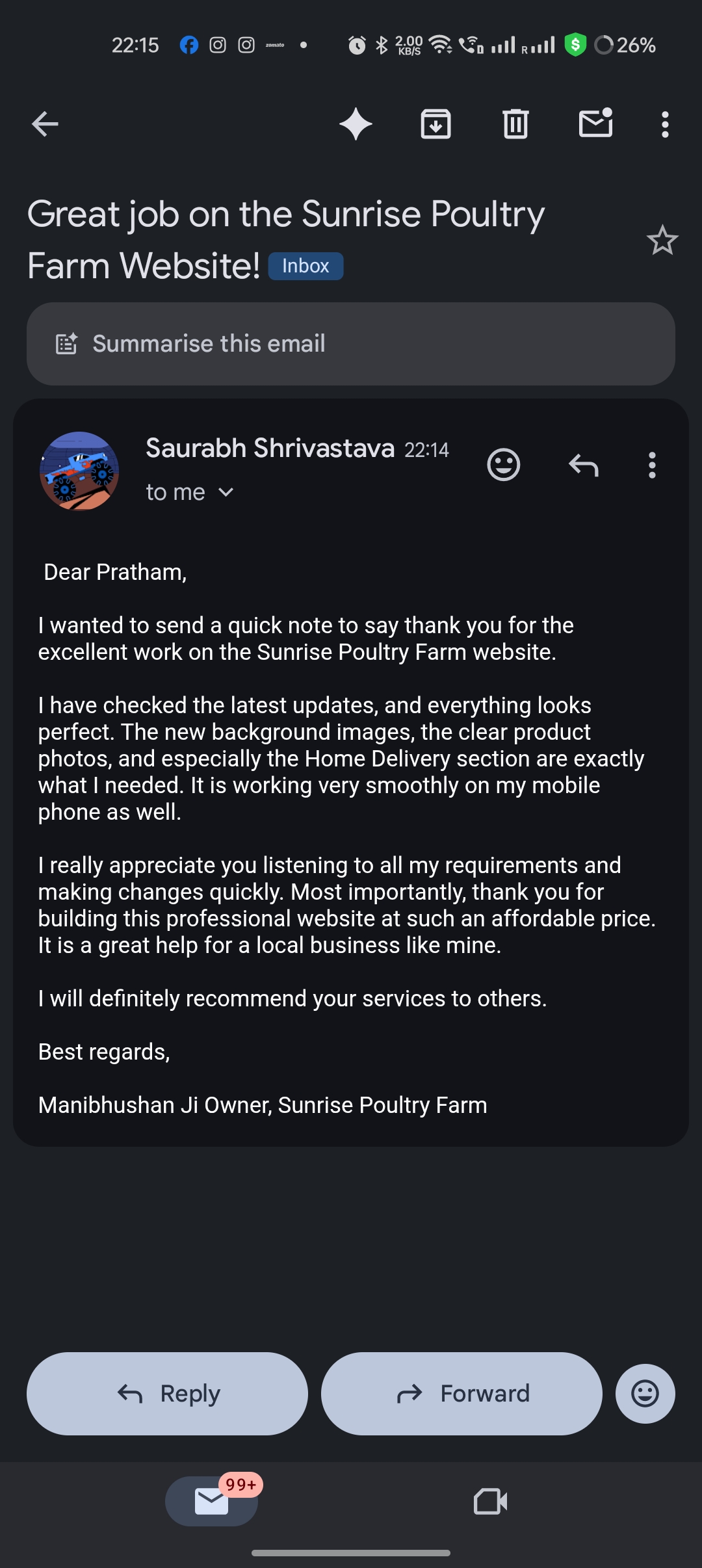Tap the Summarise this email bar

click(x=351, y=343)
